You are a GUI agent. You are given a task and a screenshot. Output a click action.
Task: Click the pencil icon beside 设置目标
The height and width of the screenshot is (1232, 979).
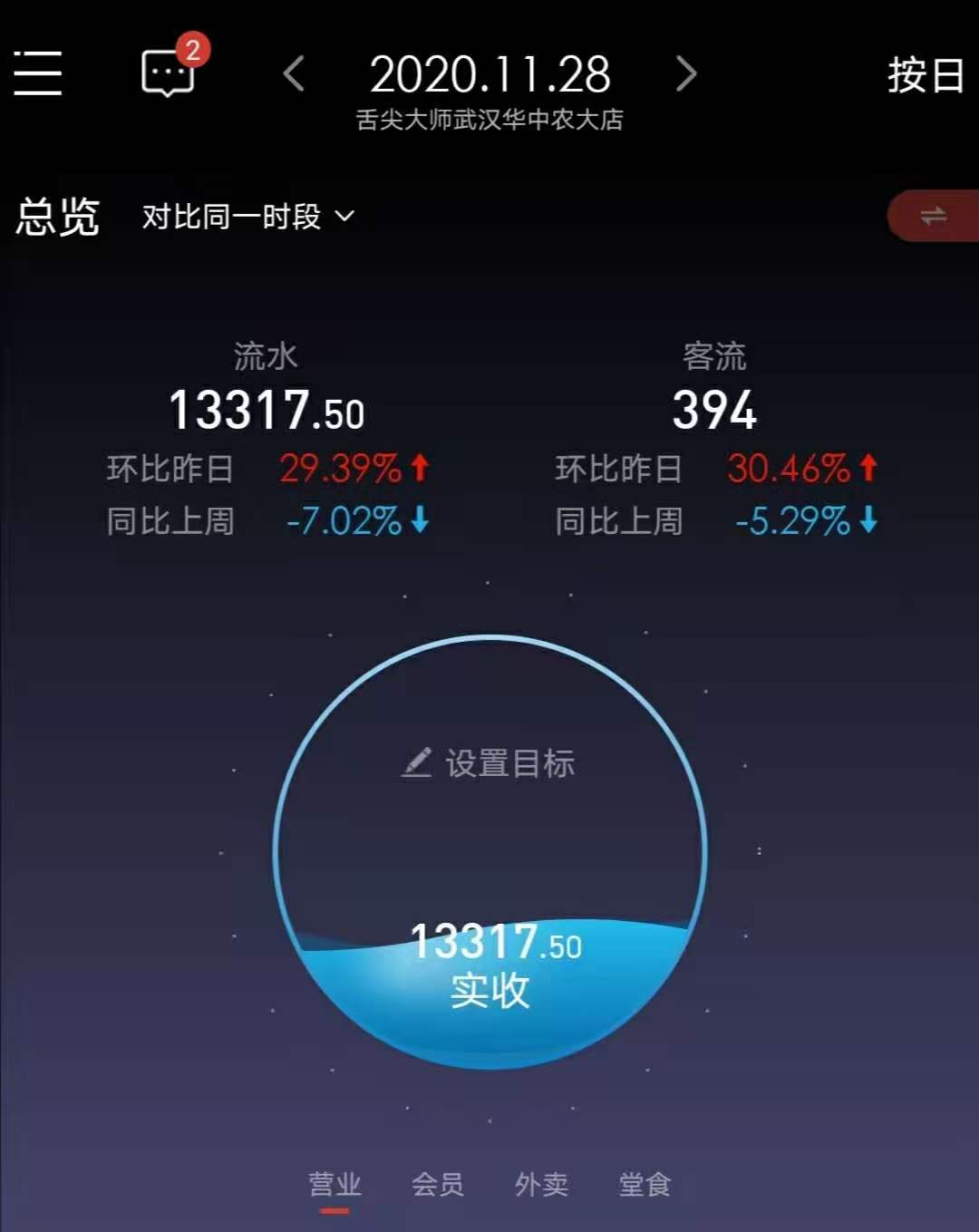coord(418,764)
